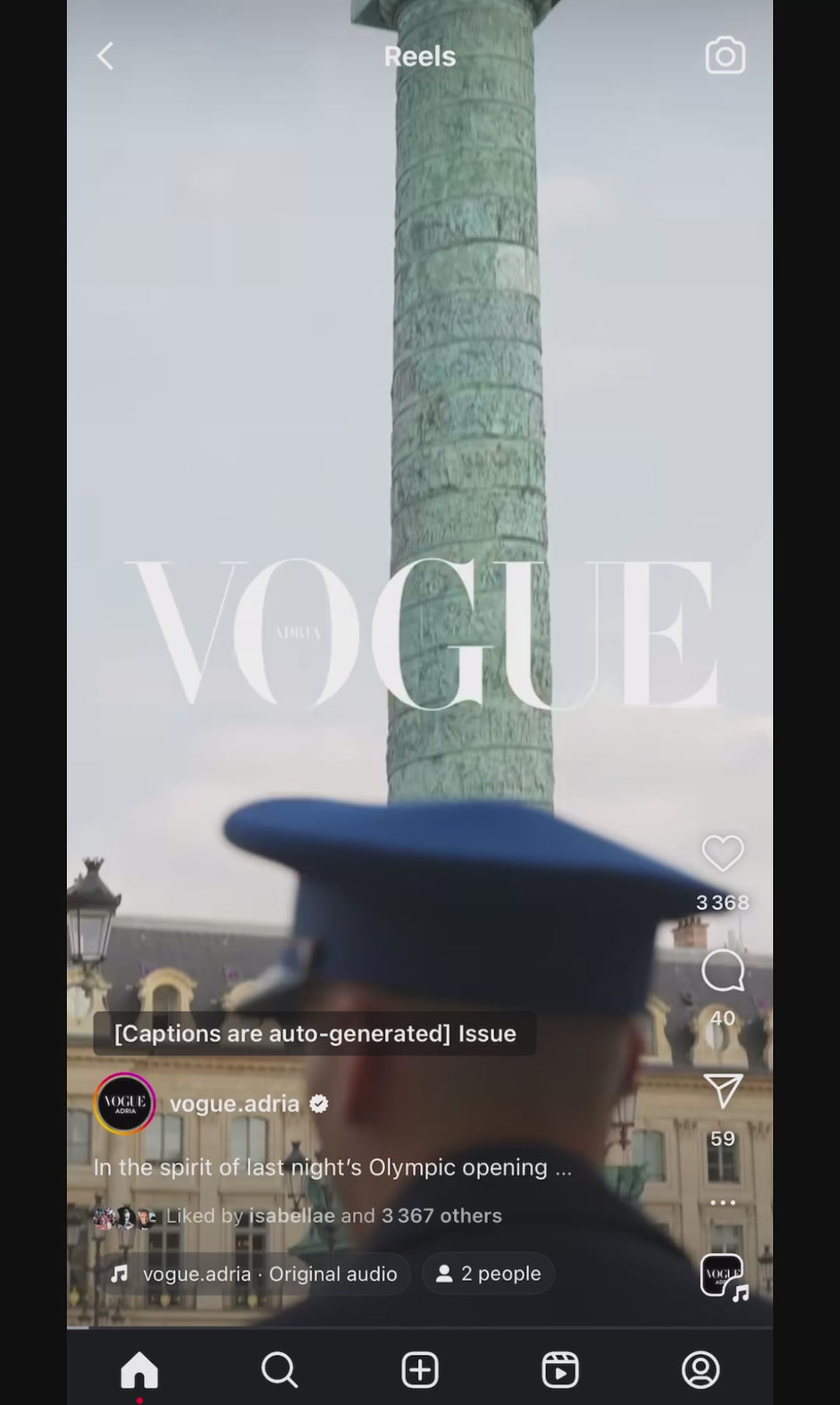Switch to the Home tab
This screenshot has height=1405, width=840.
tap(139, 1369)
